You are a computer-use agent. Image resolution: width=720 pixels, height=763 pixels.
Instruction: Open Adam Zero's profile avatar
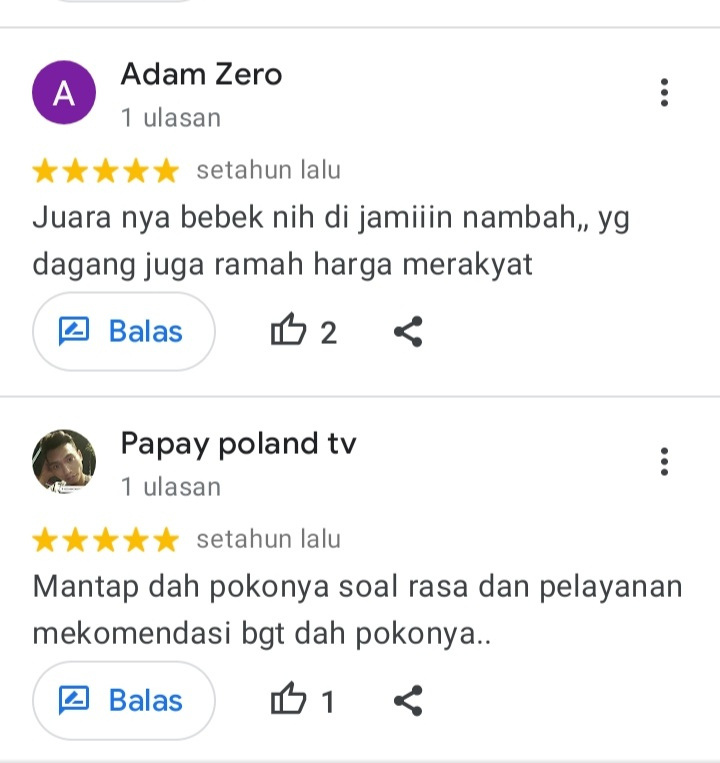[x=64, y=93]
